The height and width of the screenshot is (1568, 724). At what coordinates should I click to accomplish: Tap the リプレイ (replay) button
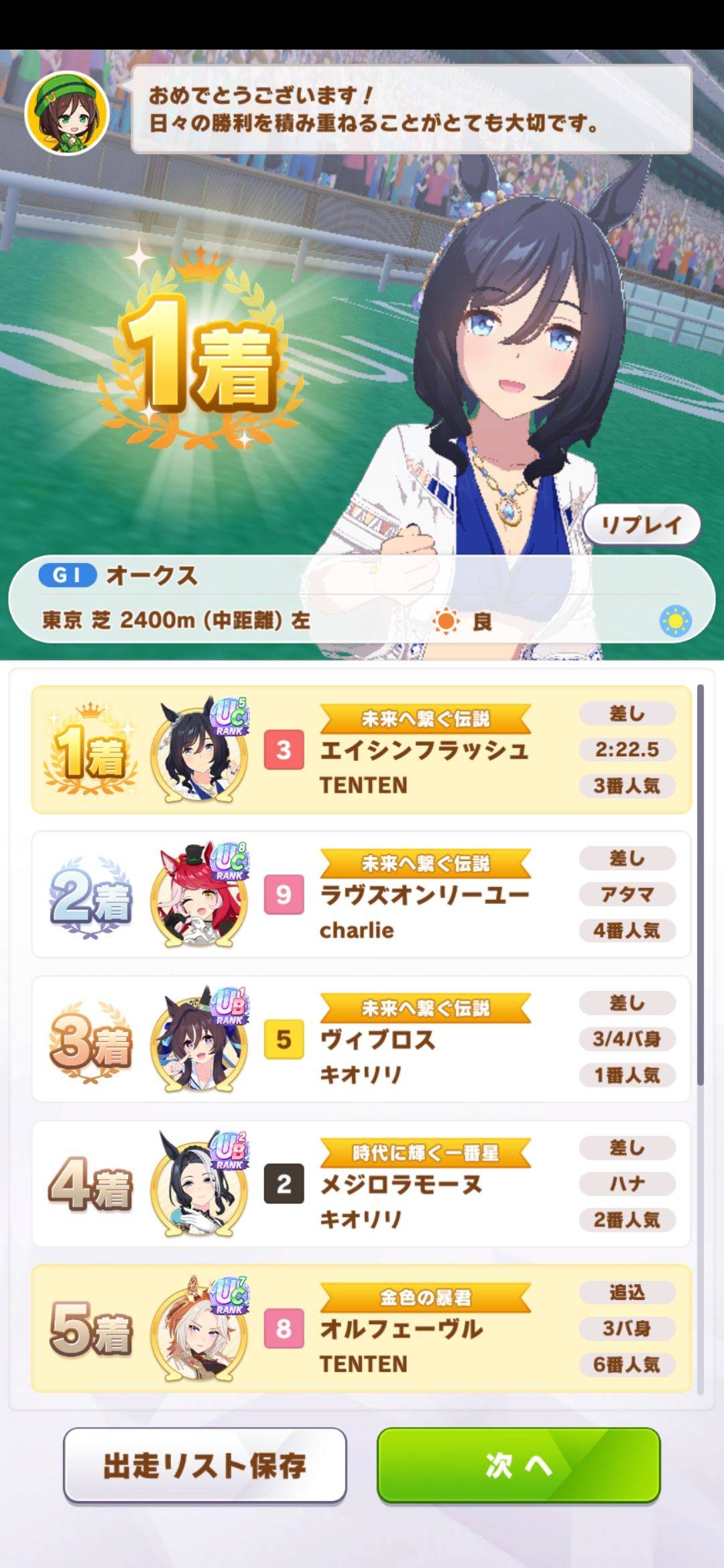pyautogui.click(x=642, y=525)
